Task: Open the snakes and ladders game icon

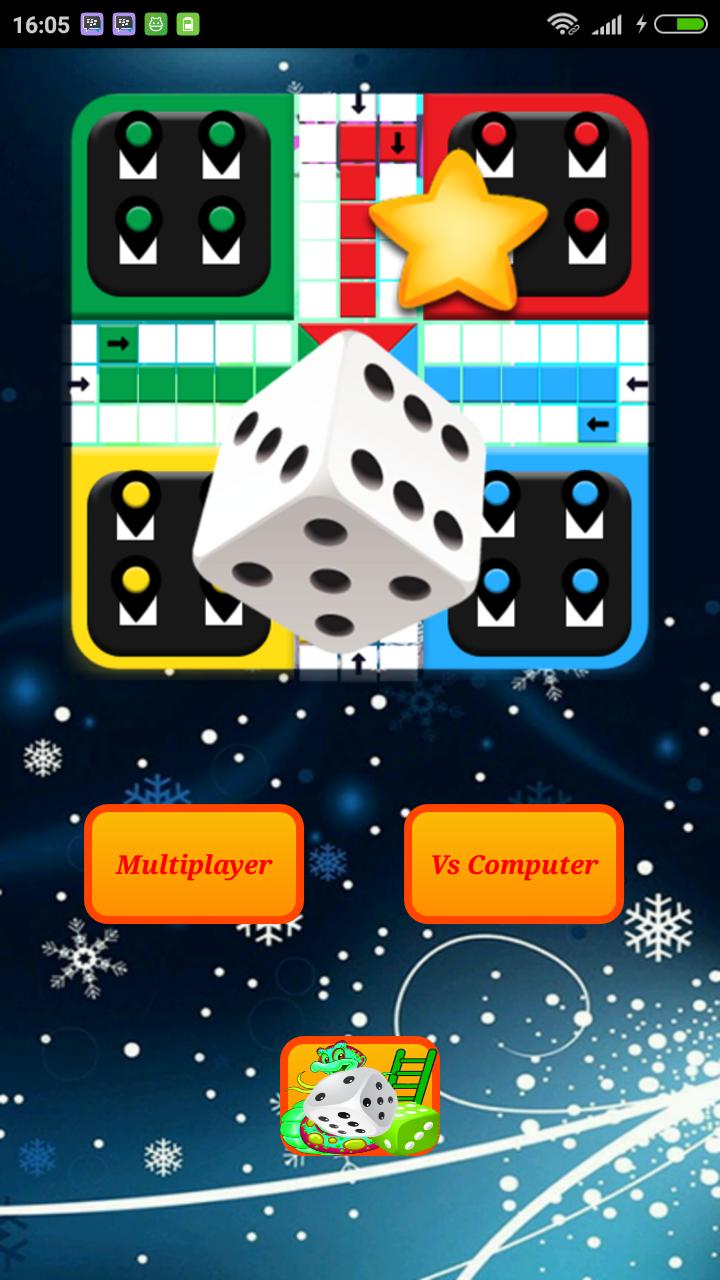Action: (360, 1096)
